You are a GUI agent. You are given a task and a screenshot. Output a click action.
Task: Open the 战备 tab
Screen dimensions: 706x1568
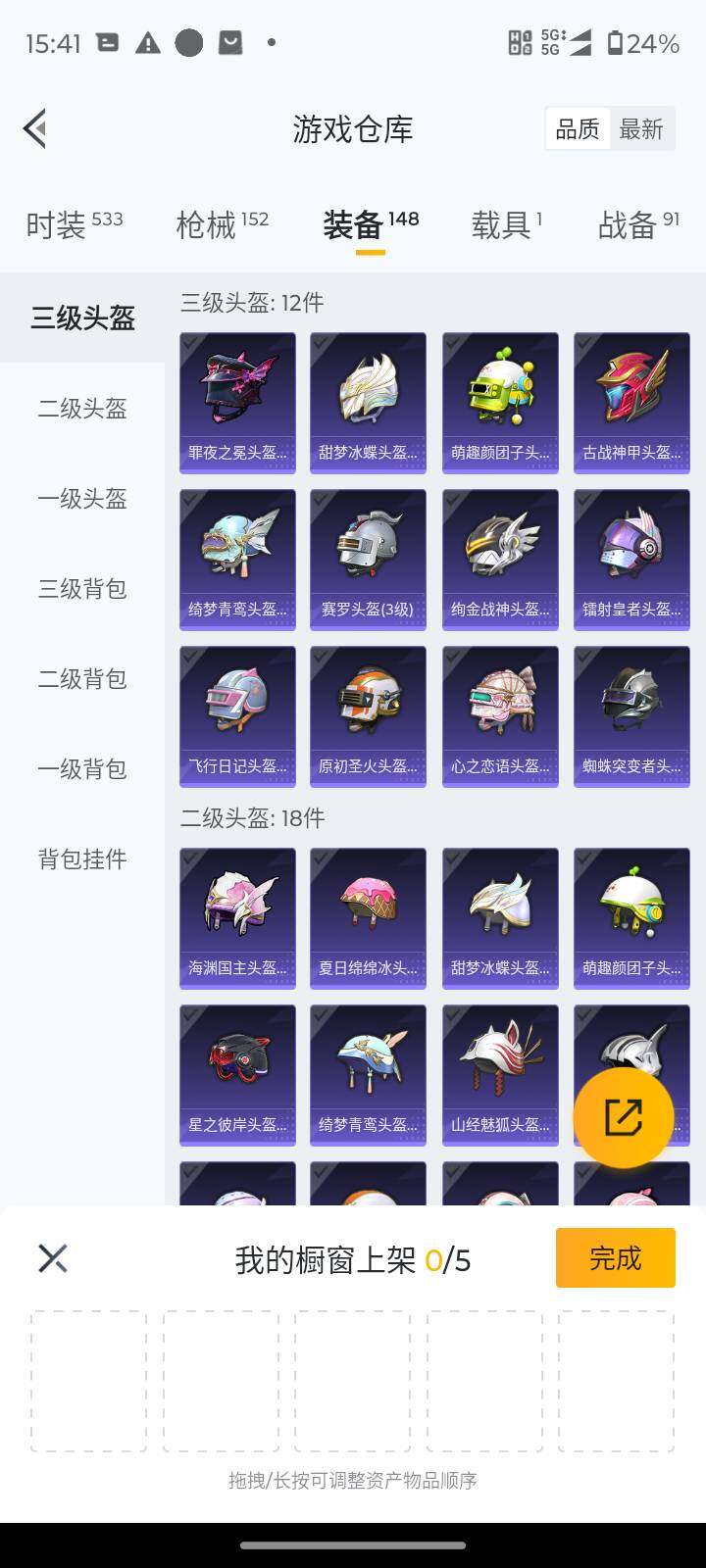tap(637, 224)
